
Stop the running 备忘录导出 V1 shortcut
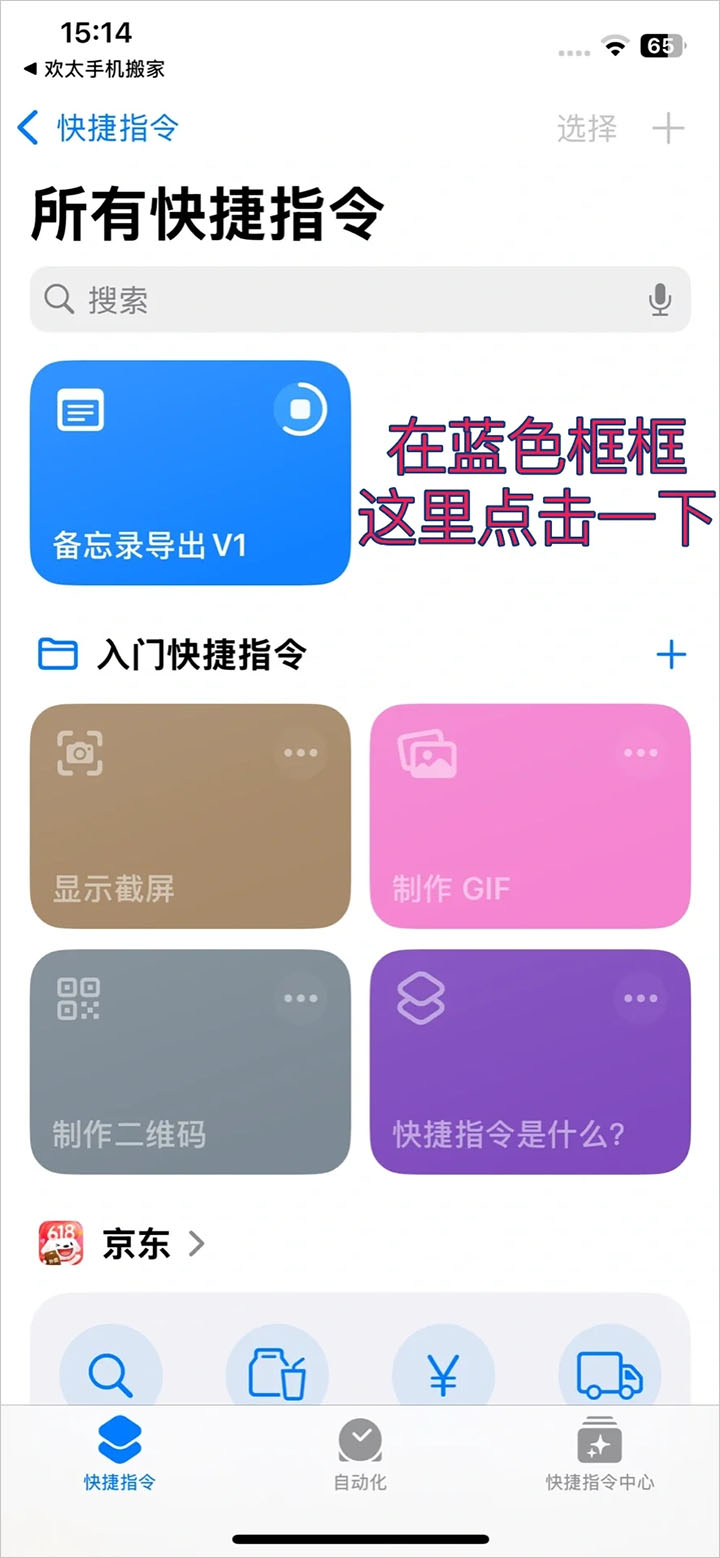(300, 409)
